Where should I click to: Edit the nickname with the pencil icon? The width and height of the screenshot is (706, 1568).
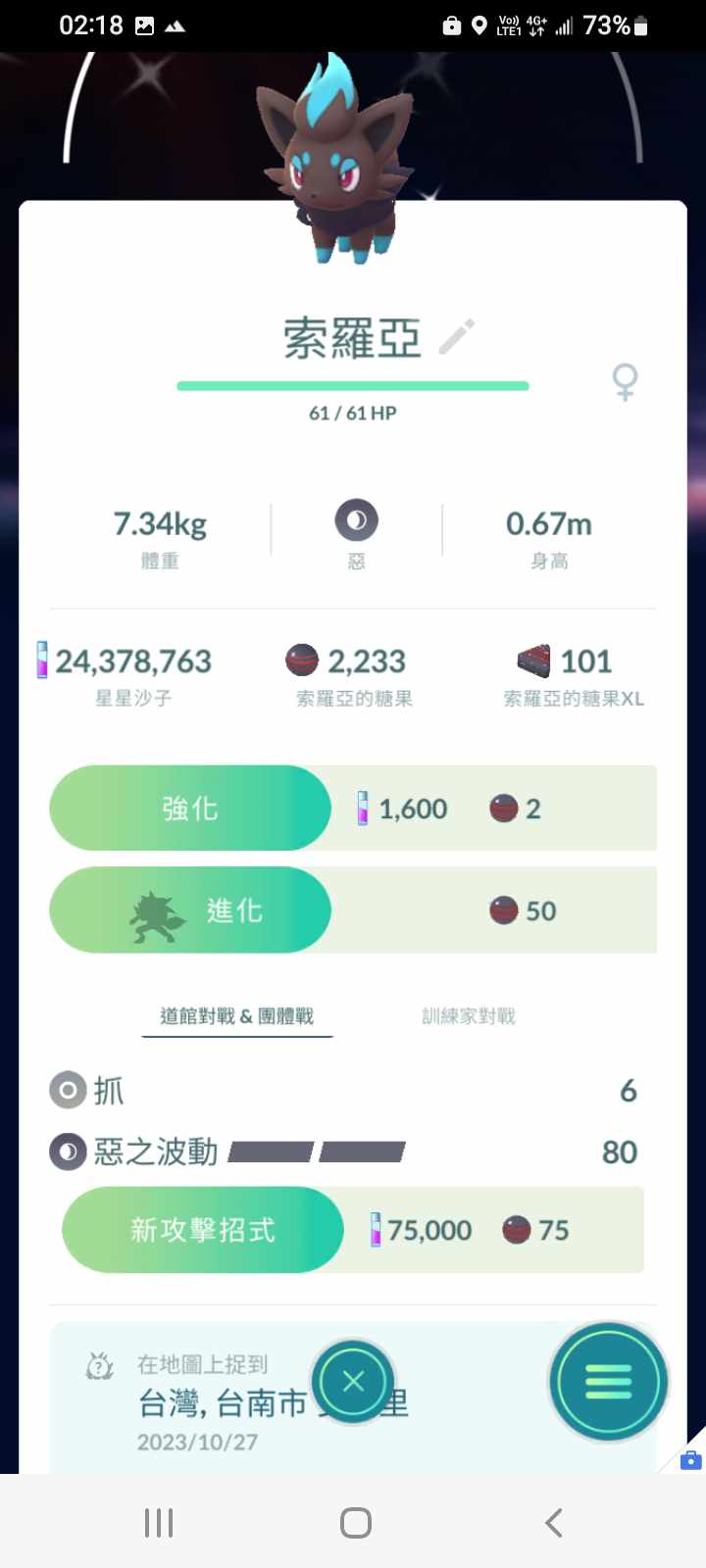tap(457, 337)
